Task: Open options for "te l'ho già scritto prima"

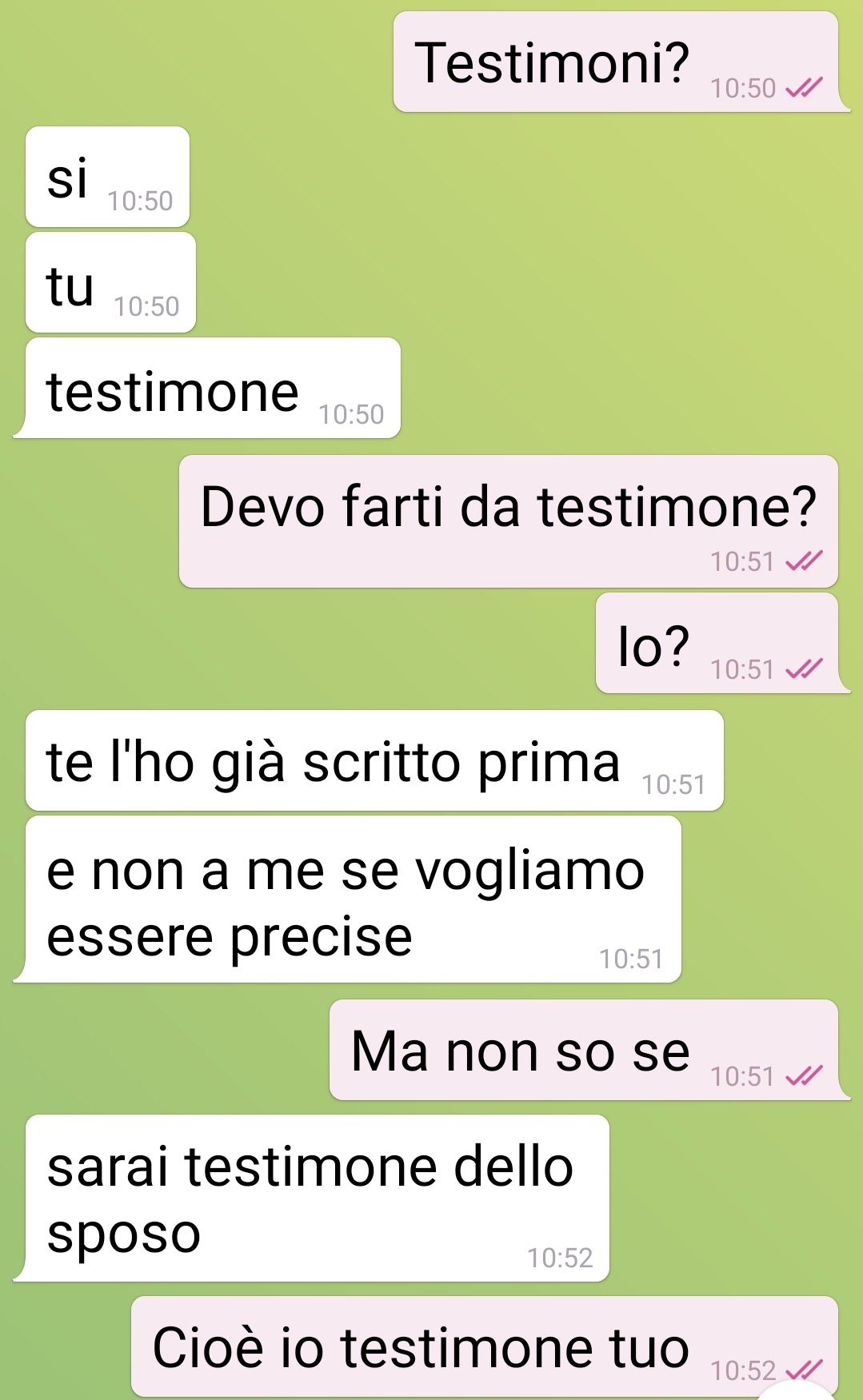Action: point(374,761)
